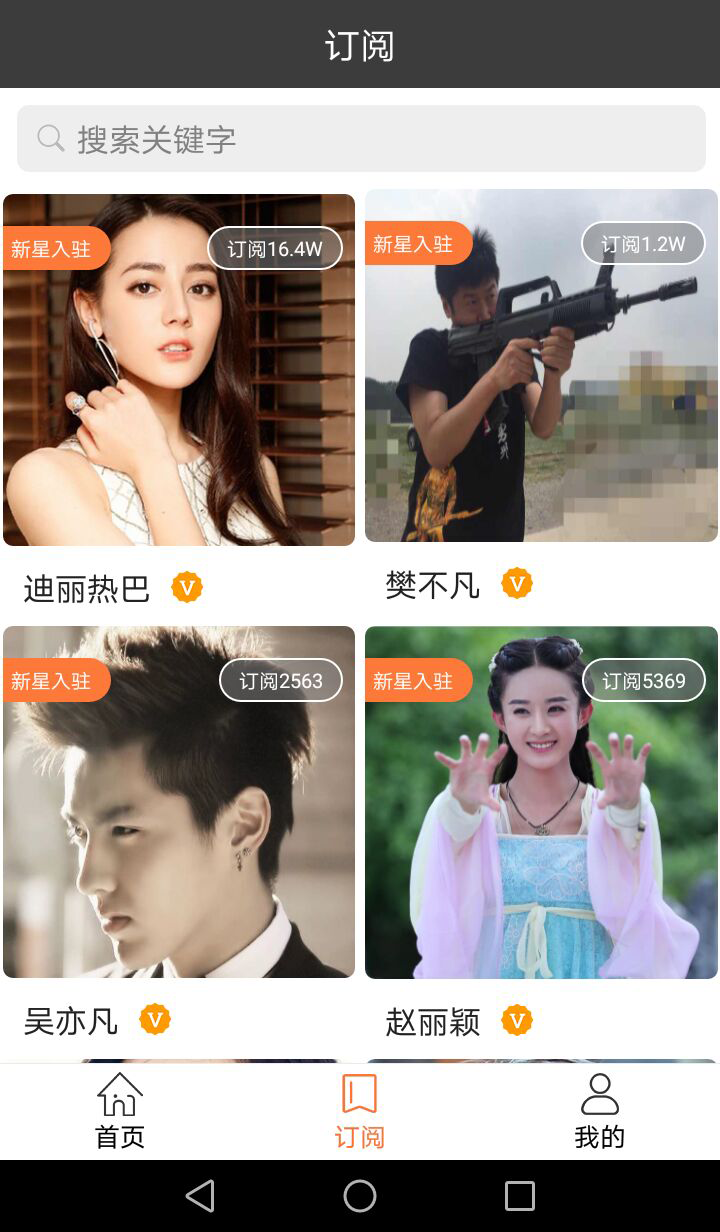Tap the system home button
This screenshot has width=720, height=1232.
click(360, 1196)
